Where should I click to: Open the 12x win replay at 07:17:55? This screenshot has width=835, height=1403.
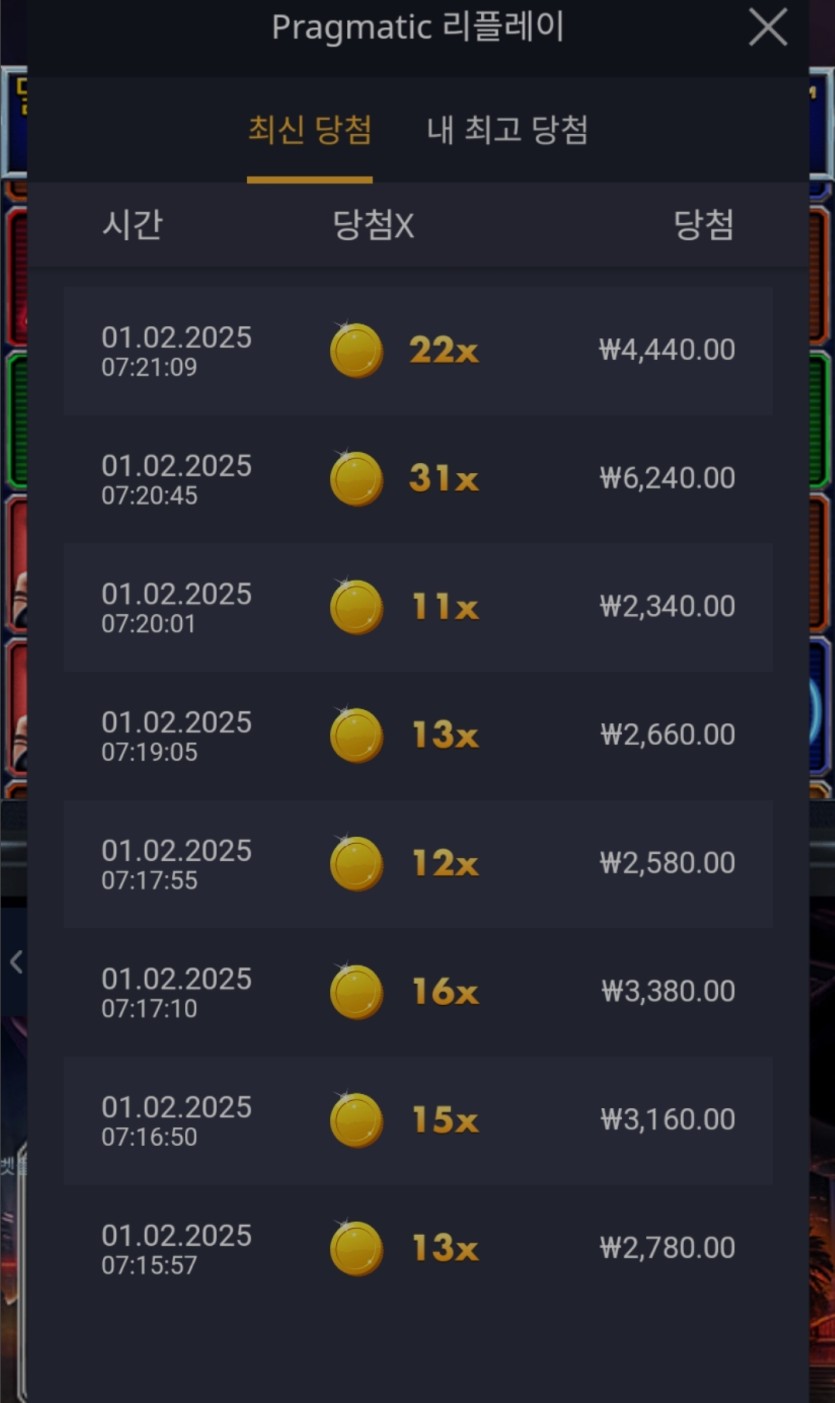point(418,864)
